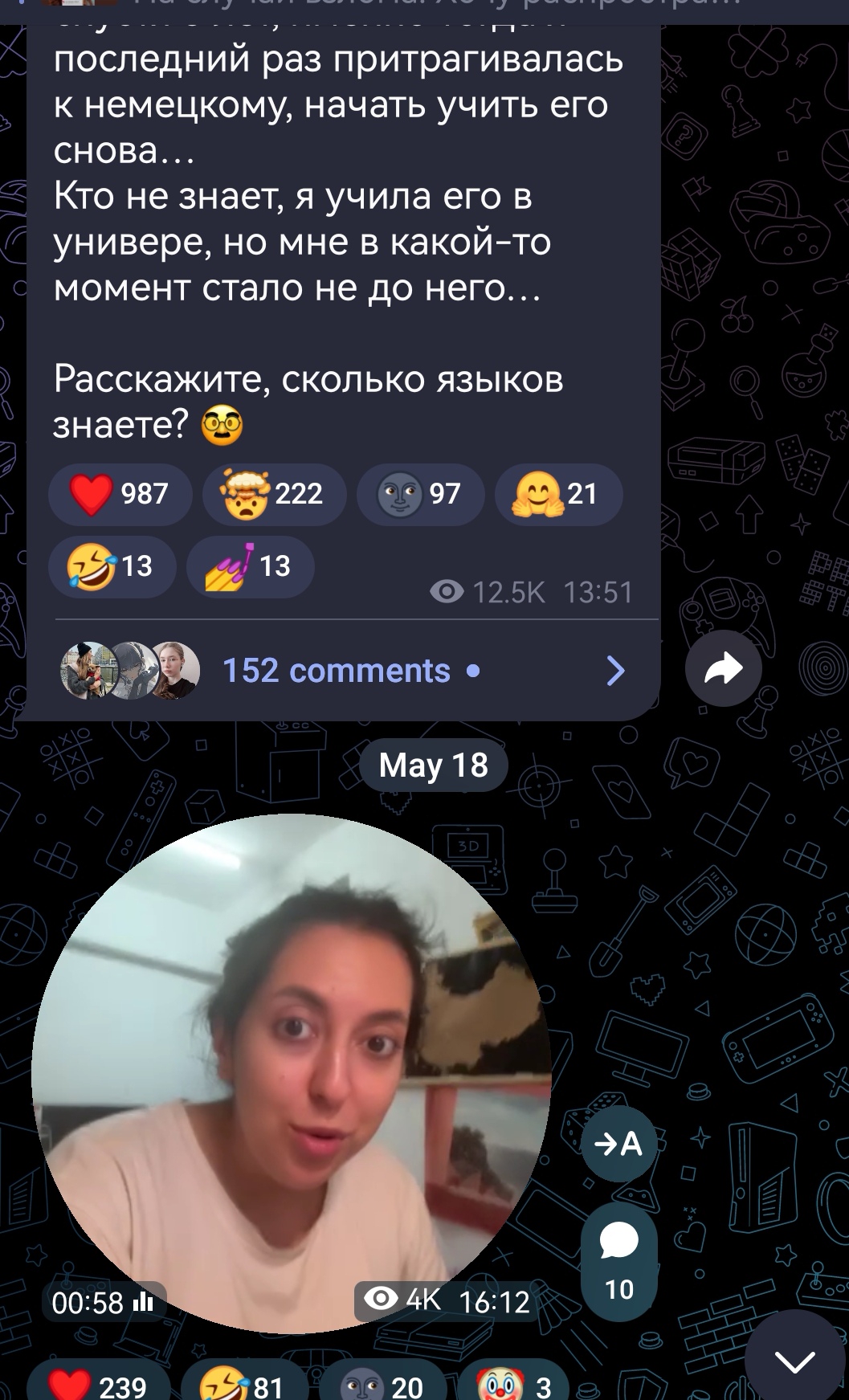Image resolution: width=849 pixels, height=1400 pixels.
Task: Add heart reaction with 987 count
Action: 120,494
